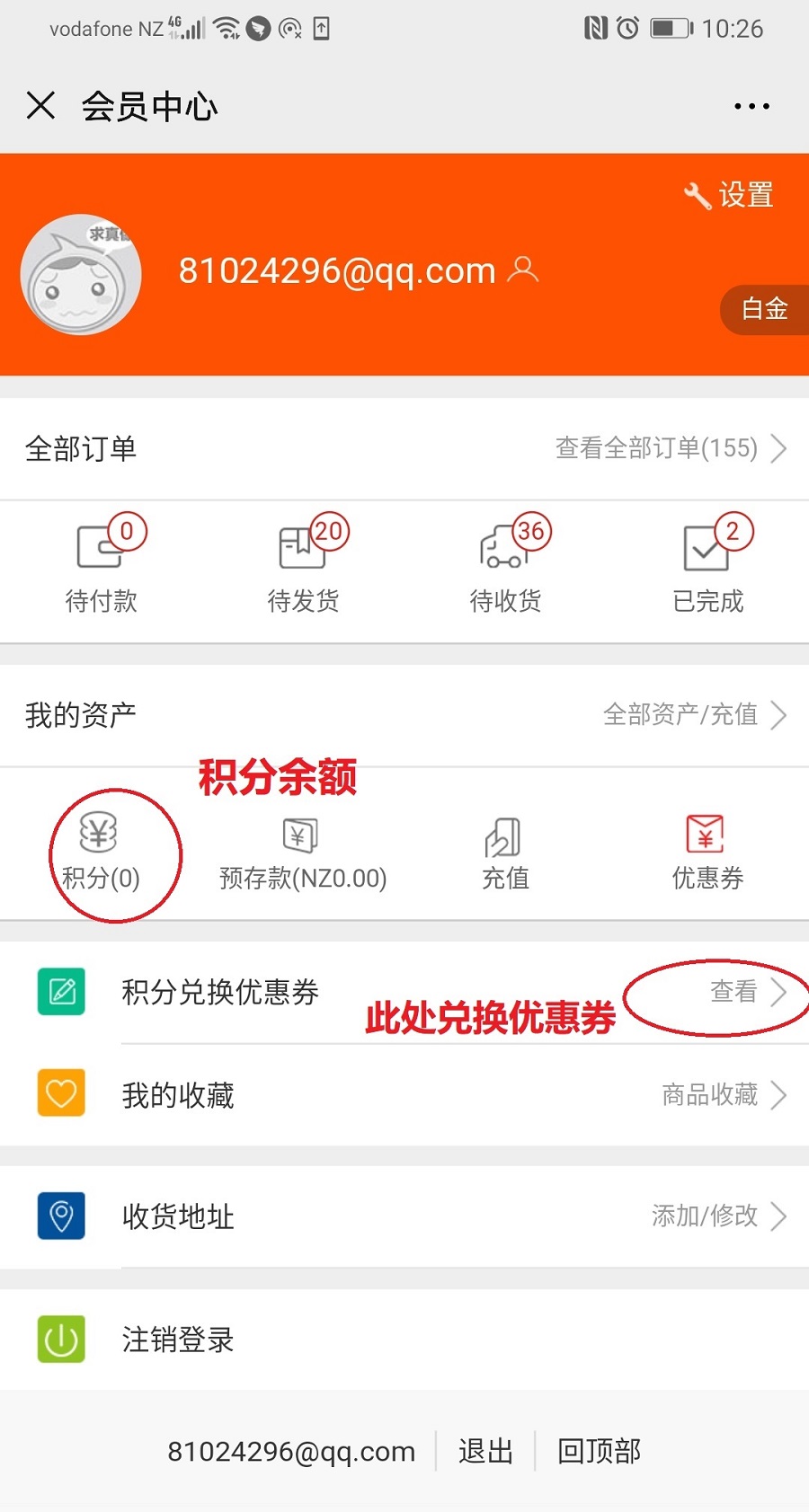Viewport: 809px width, 1512px height.
Task: Tap 注销登录 to log out
Action: click(x=178, y=1339)
